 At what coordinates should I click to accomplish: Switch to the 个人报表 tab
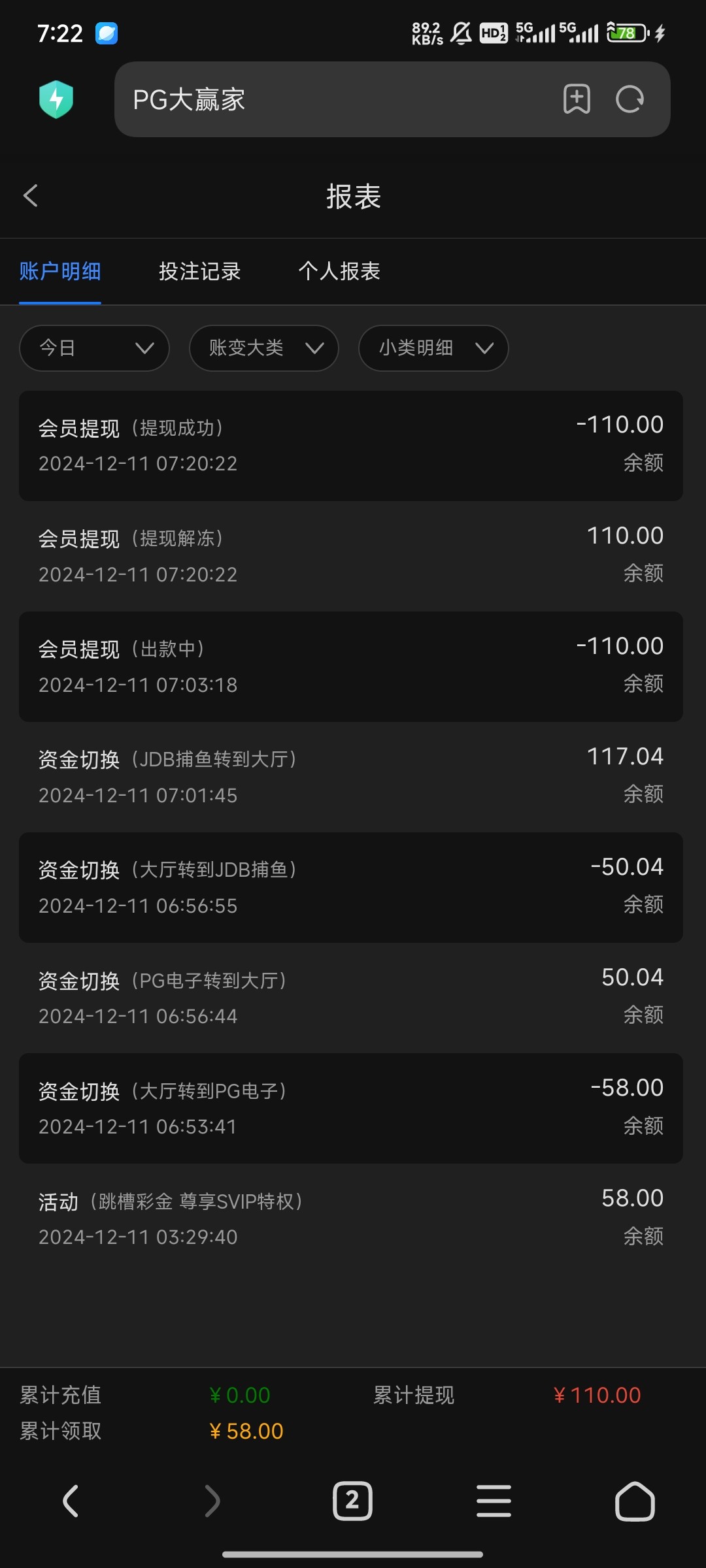(x=339, y=271)
